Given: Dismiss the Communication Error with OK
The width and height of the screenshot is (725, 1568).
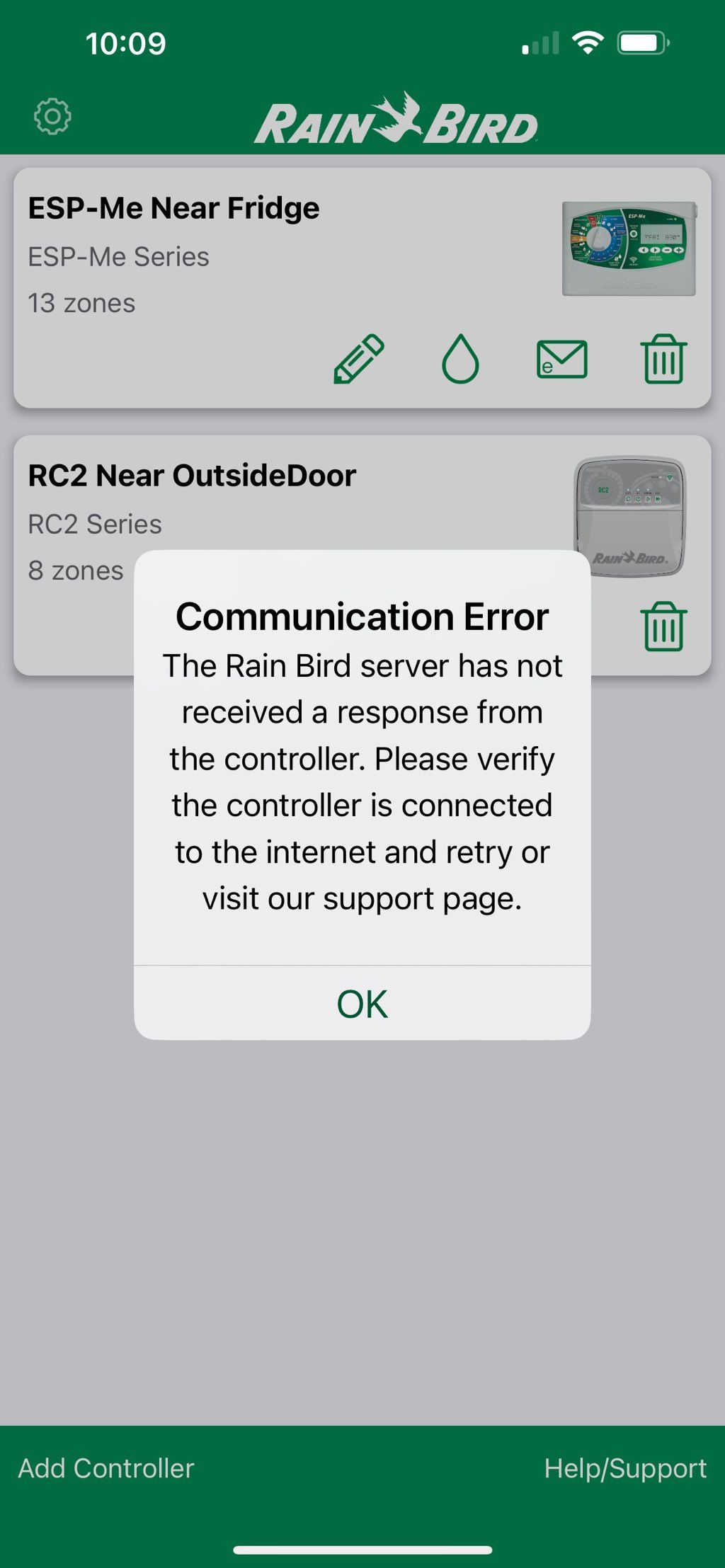Looking at the screenshot, I should pyautogui.click(x=362, y=1003).
